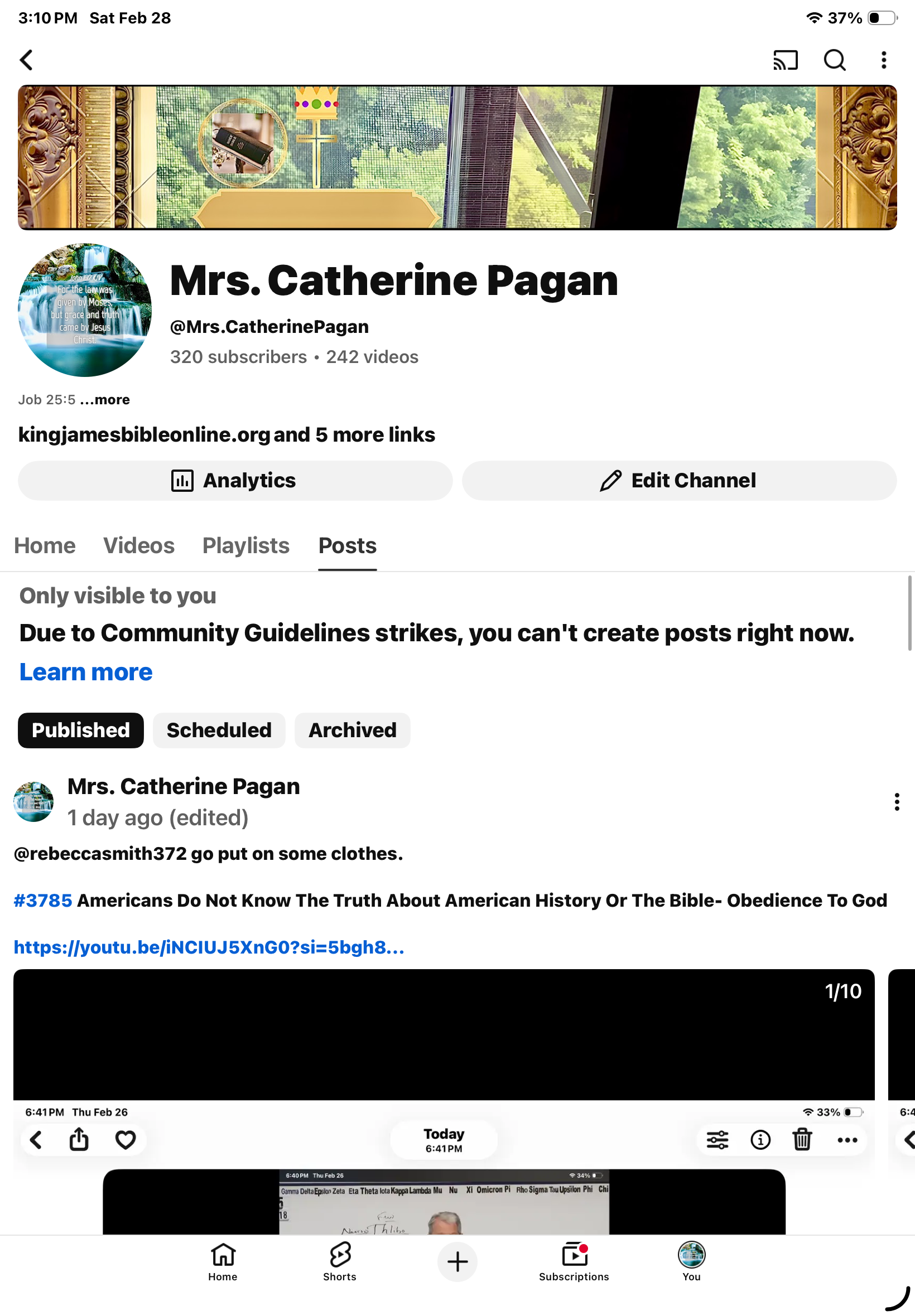The width and height of the screenshot is (915, 1316).
Task: Go to Shorts in bottom navigation
Action: coord(339,1260)
